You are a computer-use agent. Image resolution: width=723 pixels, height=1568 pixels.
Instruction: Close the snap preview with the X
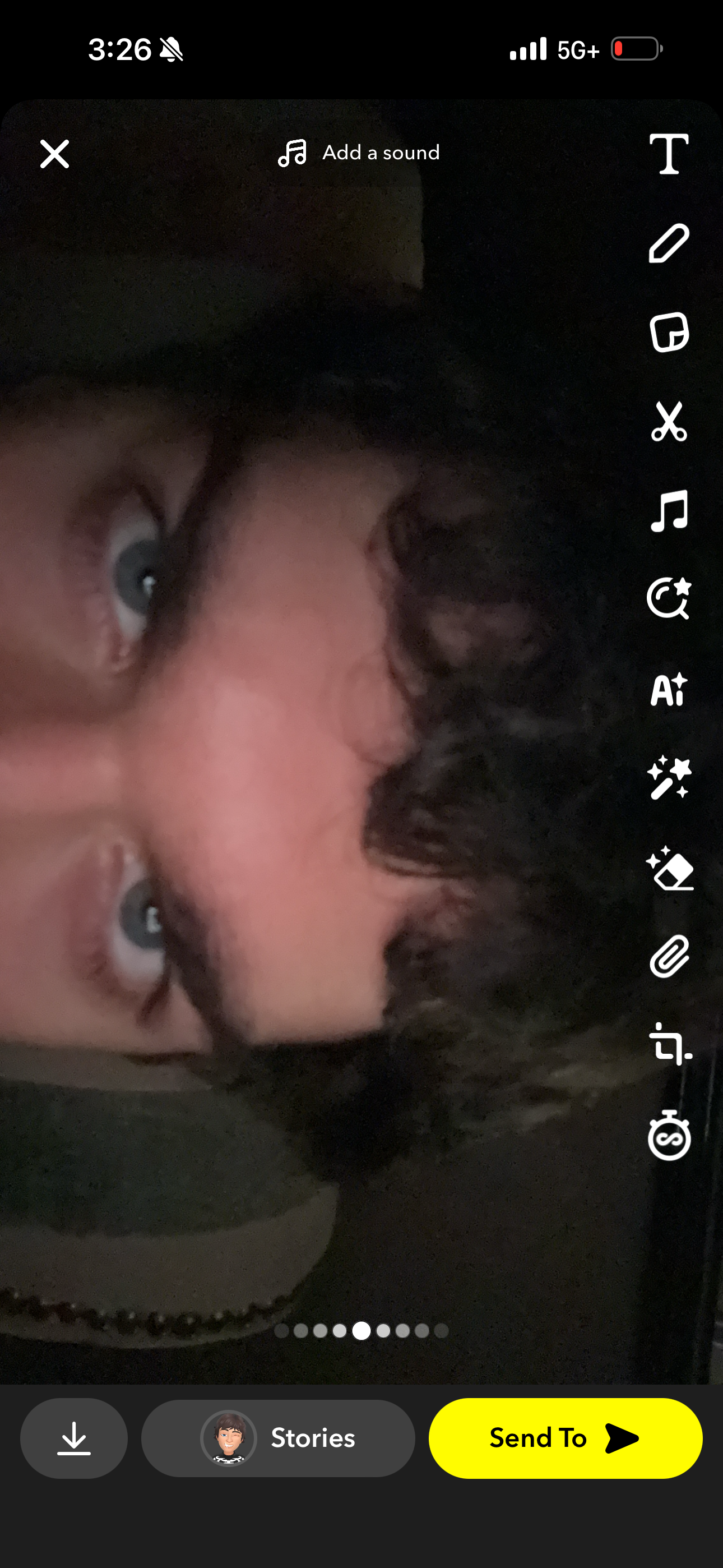55,154
